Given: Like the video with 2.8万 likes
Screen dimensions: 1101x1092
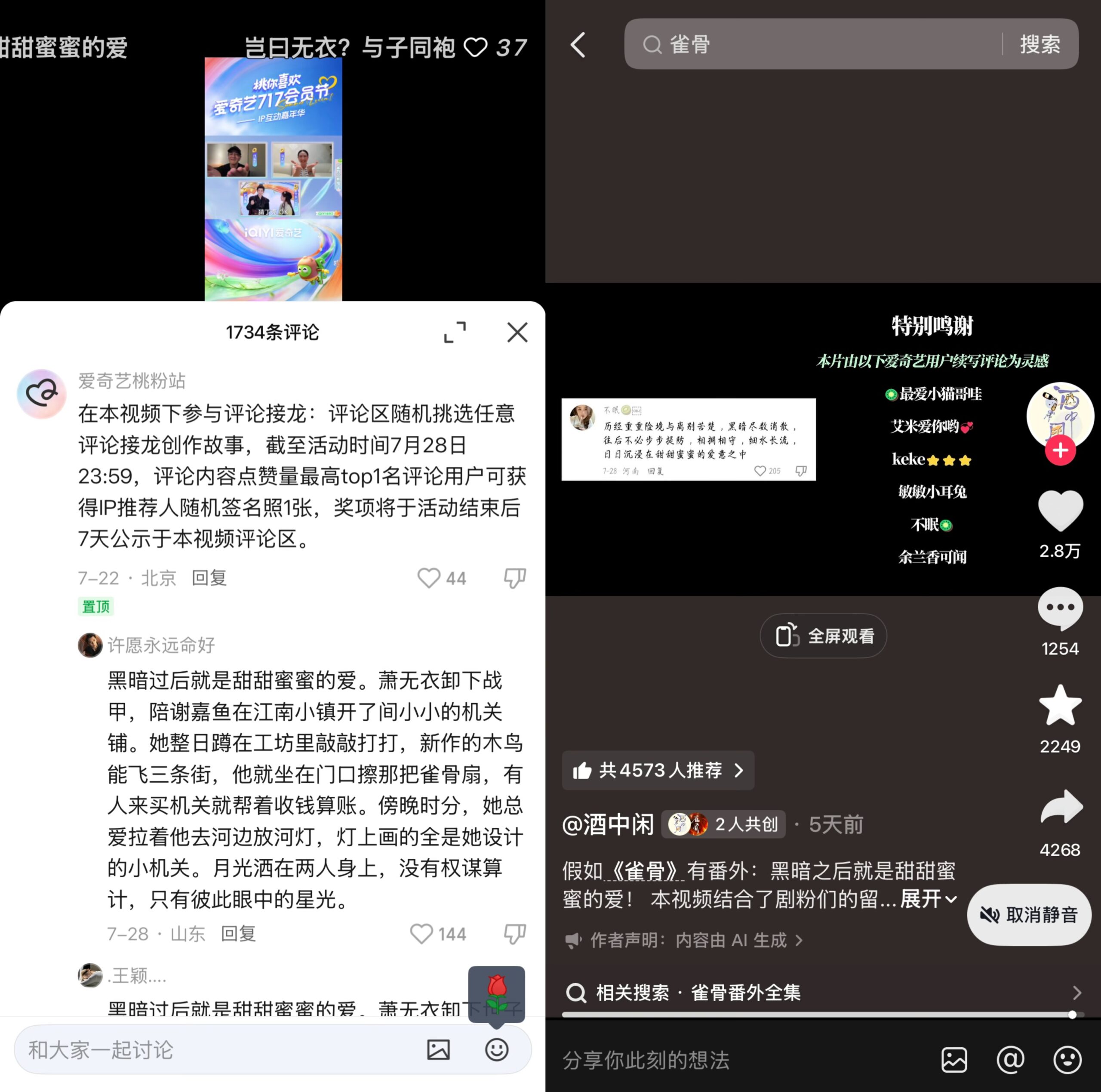Looking at the screenshot, I should [1060, 511].
